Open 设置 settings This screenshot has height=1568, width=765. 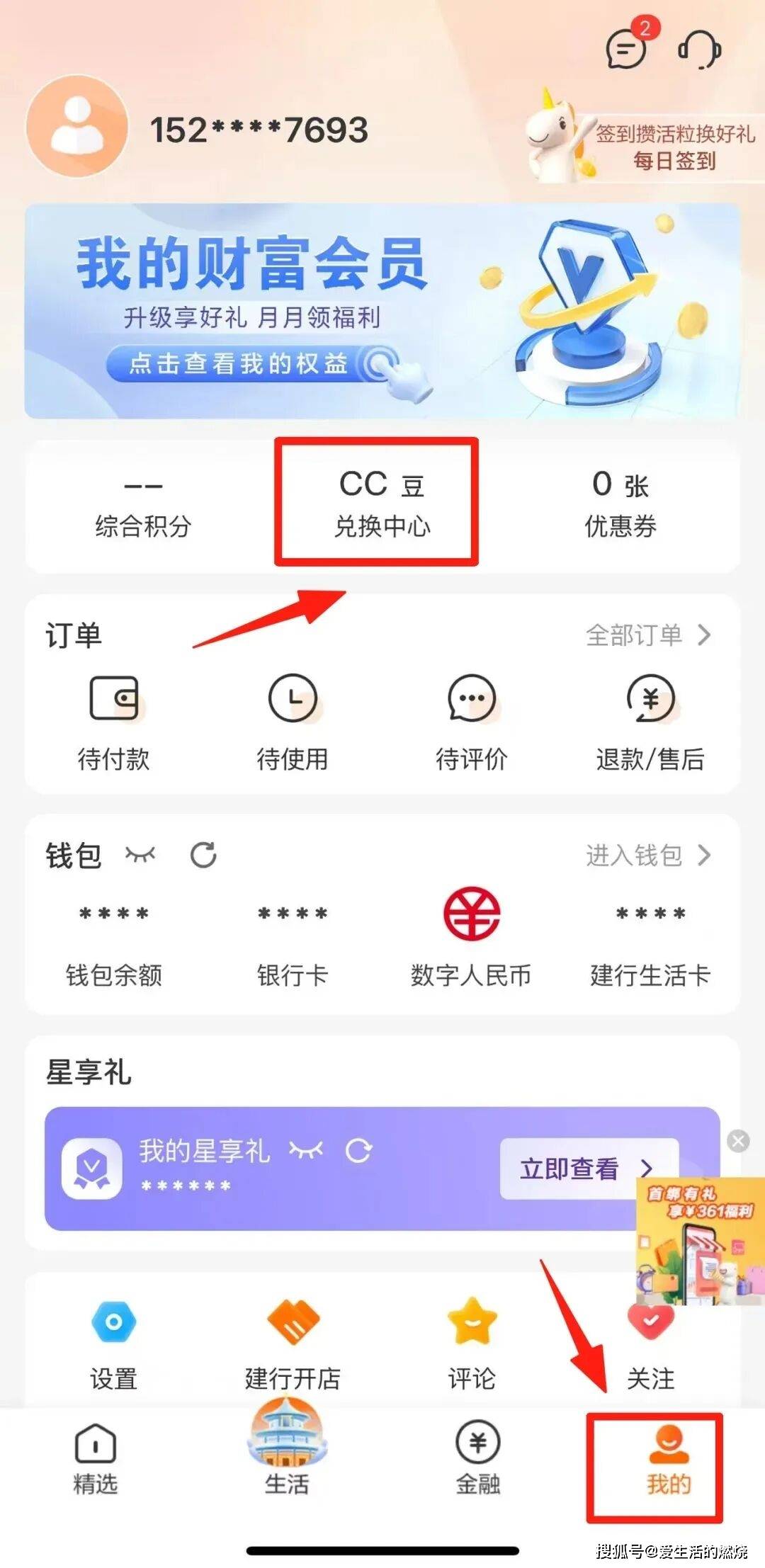click(x=113, y=1343)
